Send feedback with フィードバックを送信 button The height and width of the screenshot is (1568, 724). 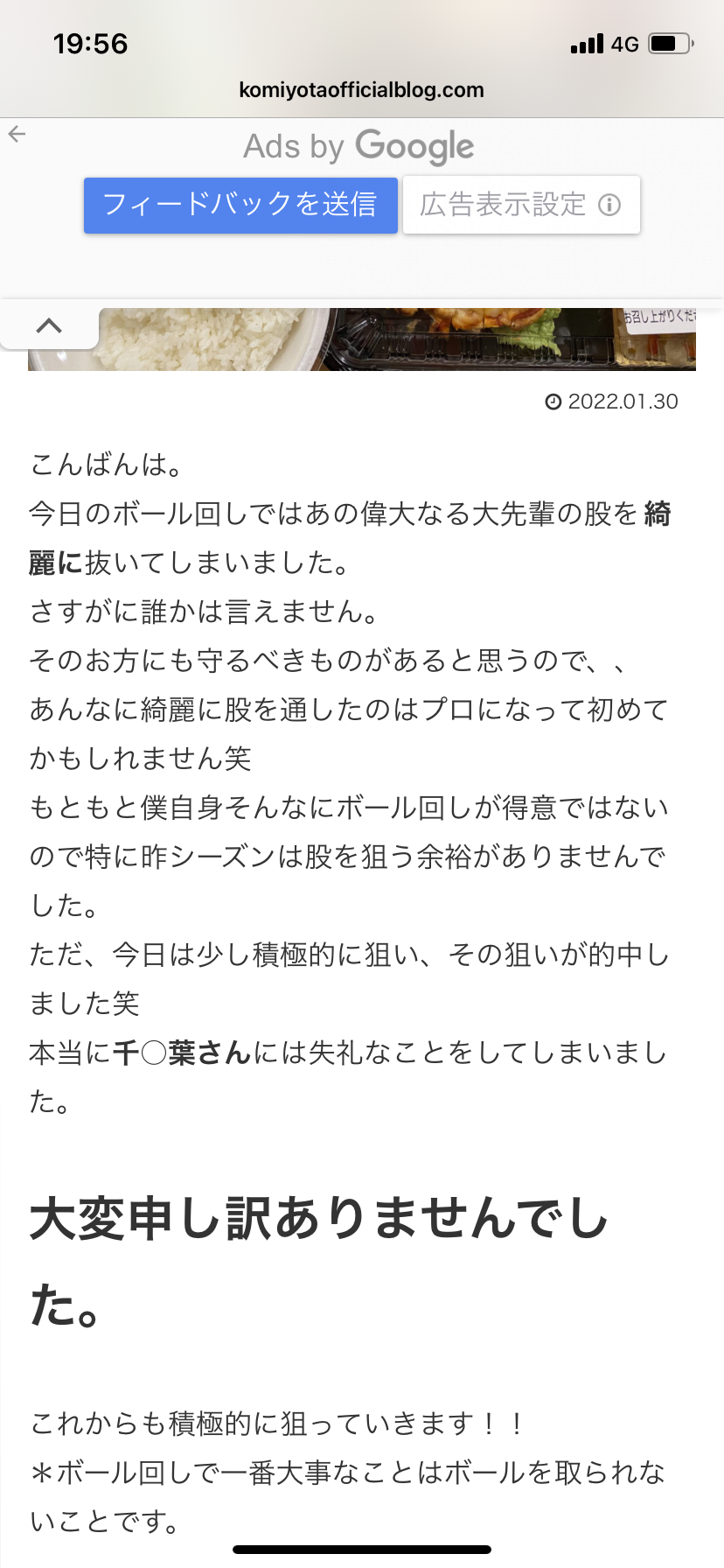tap(240, 205)
